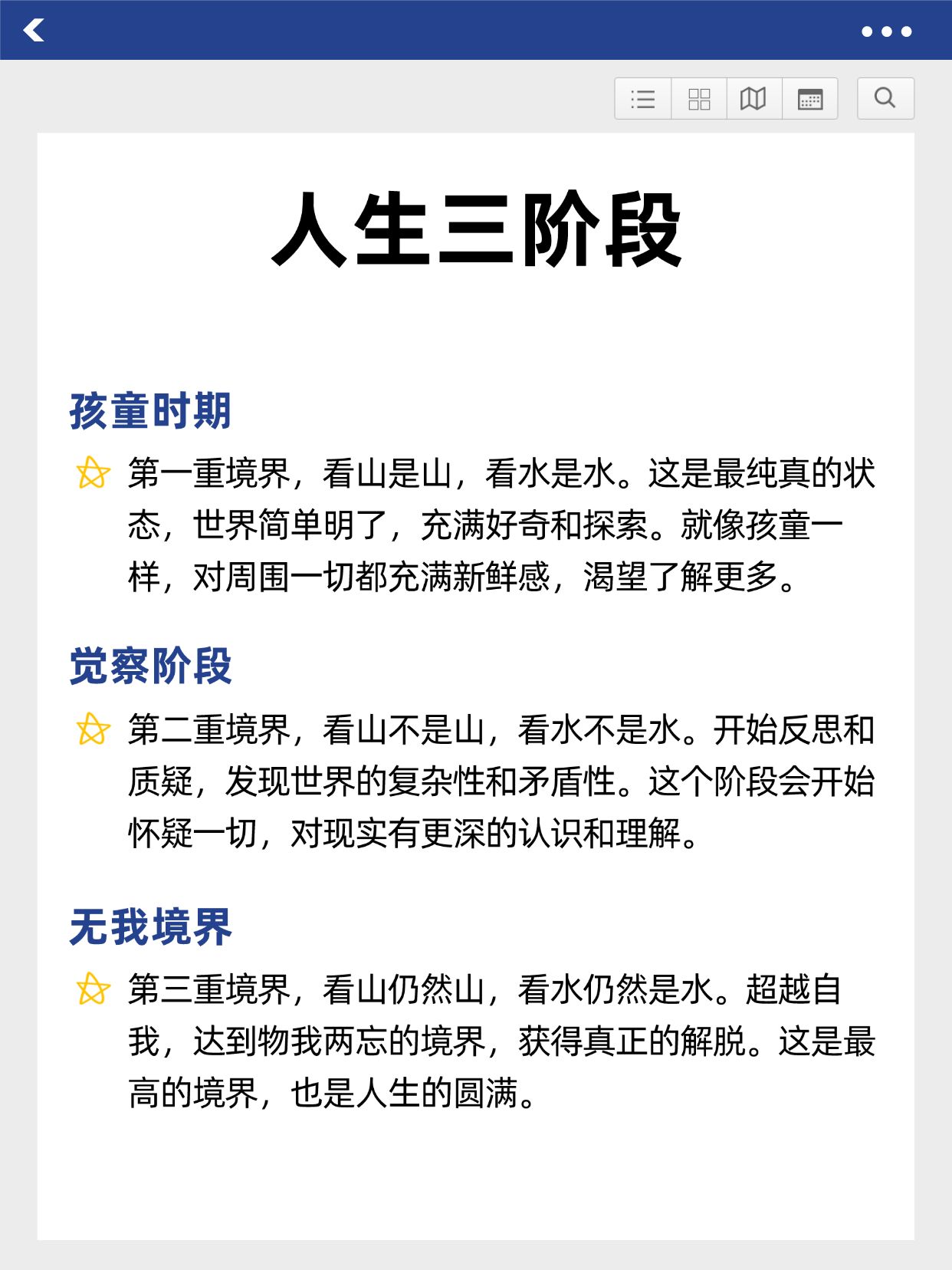Click the star bullet beside 觉察阶段 text

coord(91,732)
